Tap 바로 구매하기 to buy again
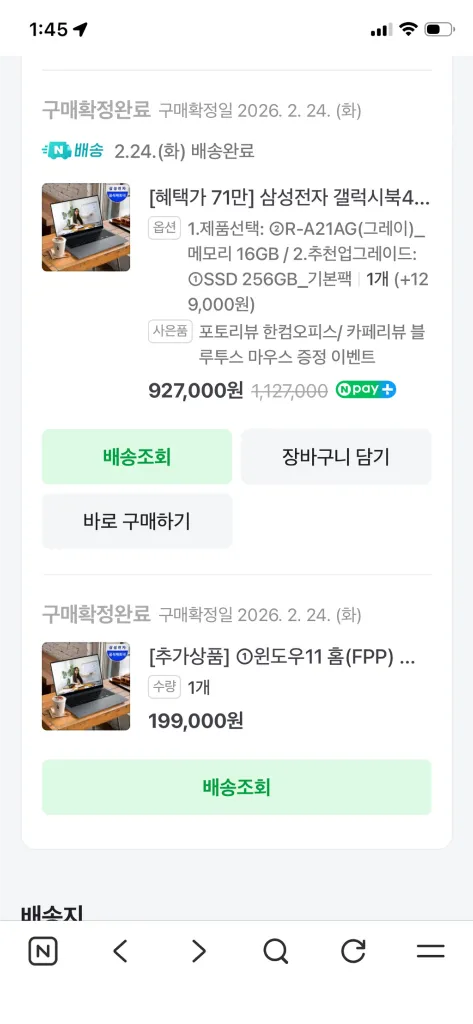 pos(137,521)
